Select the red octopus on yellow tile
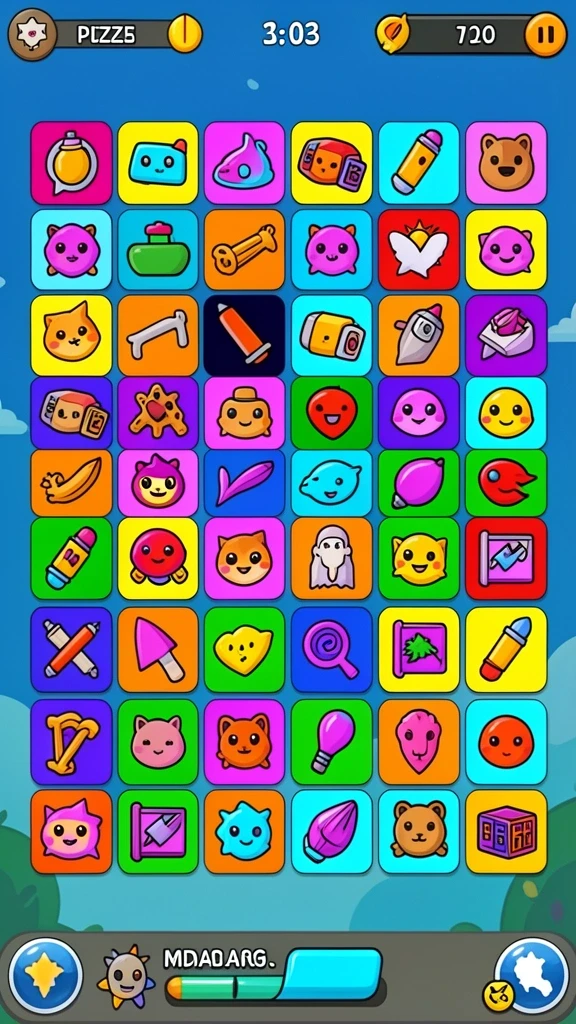Image resolution: width=576 pixels, height=1024 pixels. point(157,558)
